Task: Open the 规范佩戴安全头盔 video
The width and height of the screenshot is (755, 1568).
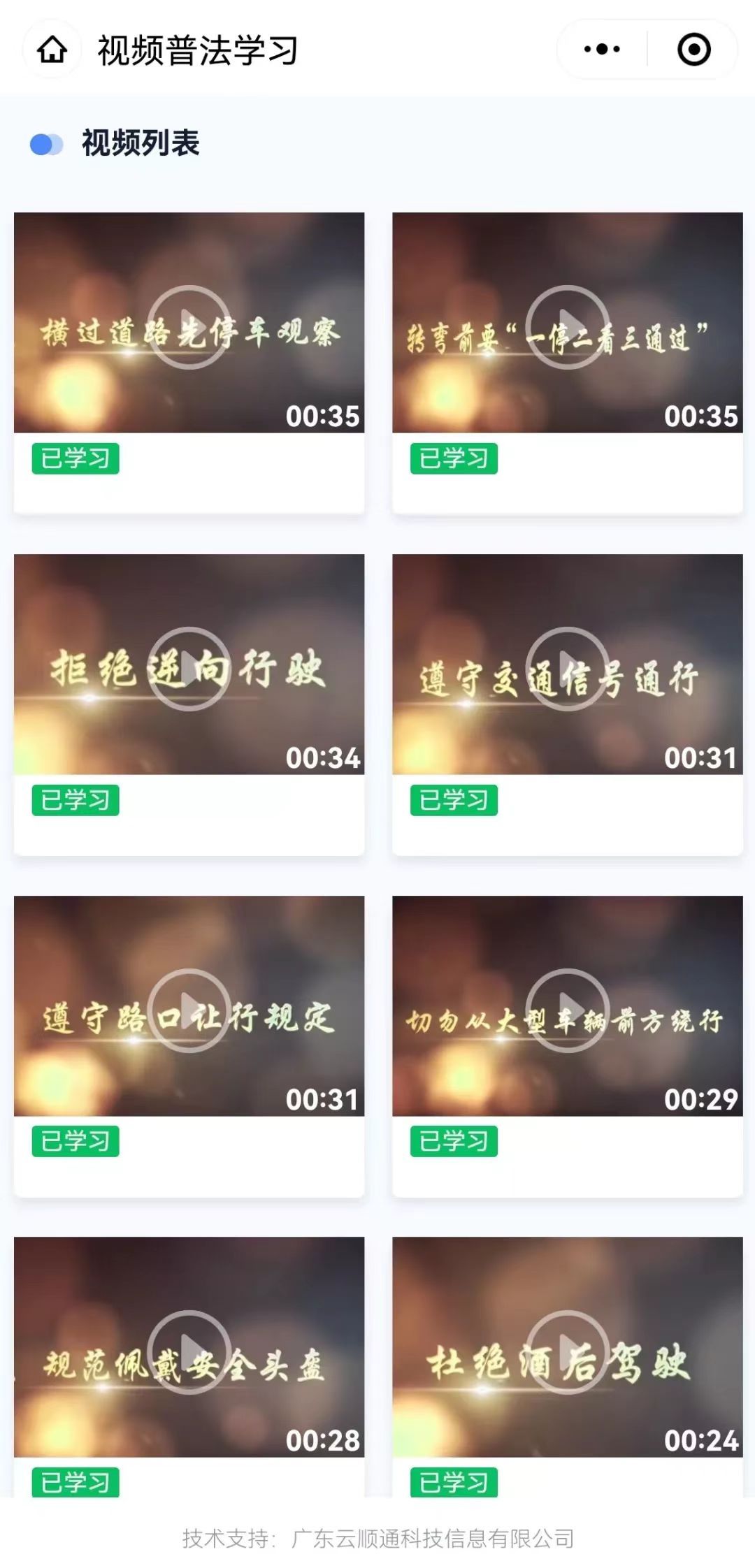Action: point(189,1351)
